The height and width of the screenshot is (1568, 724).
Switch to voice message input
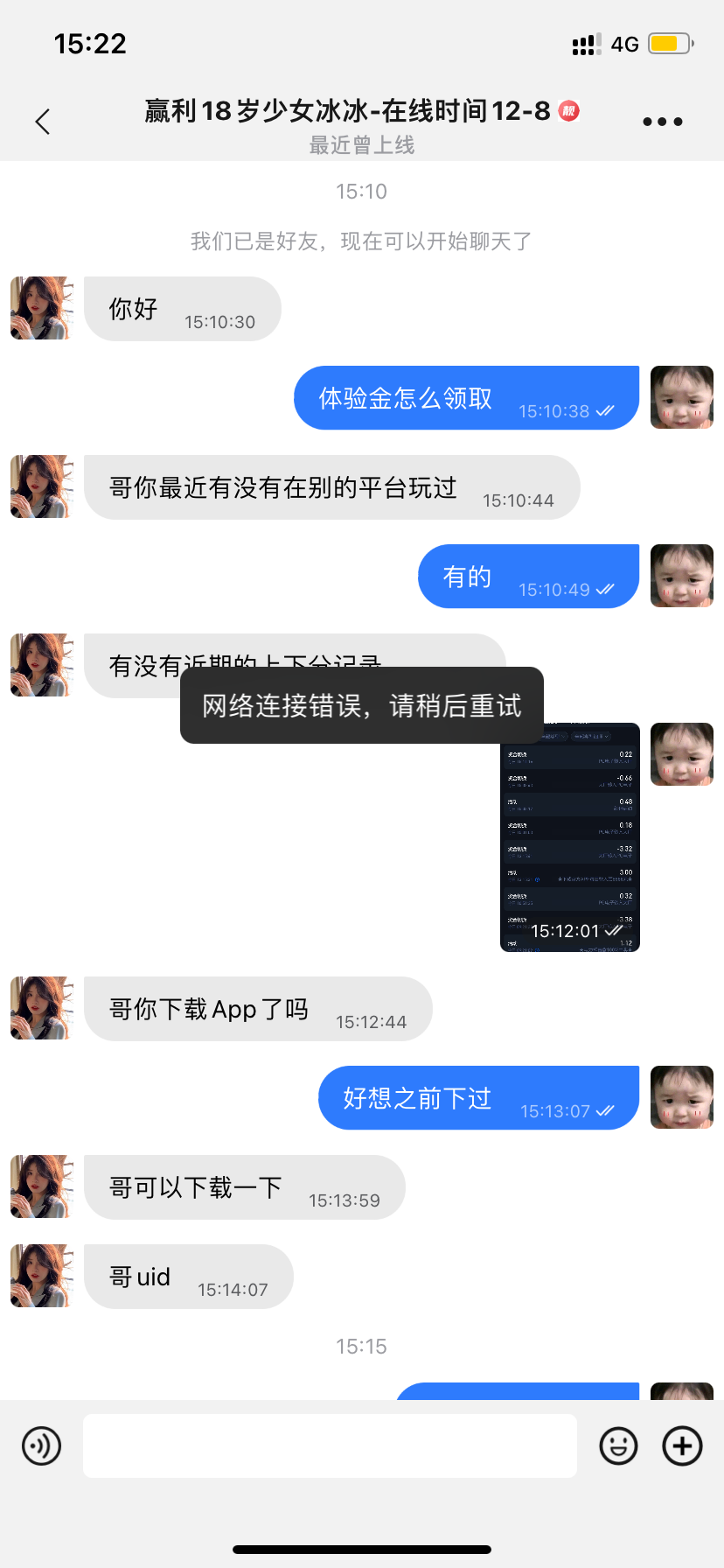tap(41, 1445)
